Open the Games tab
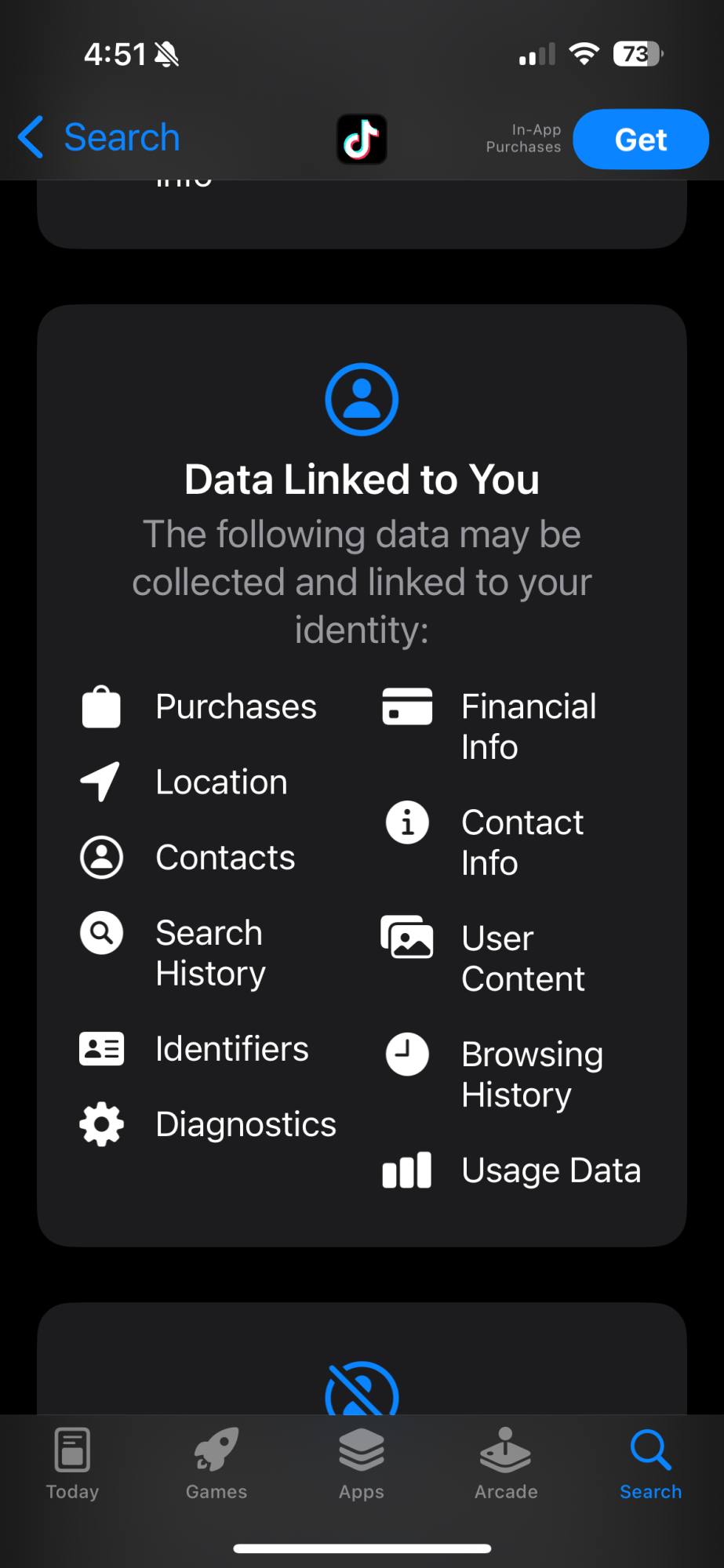724x1568 pixels. [216, 1463]
